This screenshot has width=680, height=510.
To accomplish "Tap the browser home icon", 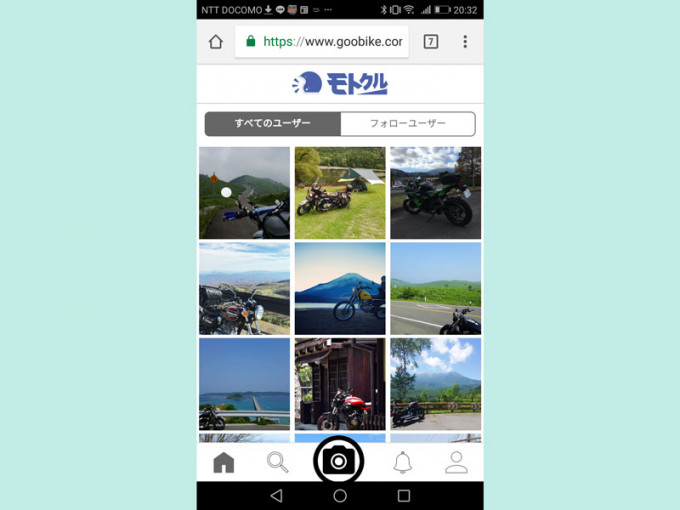I will [x=216, y=42].
